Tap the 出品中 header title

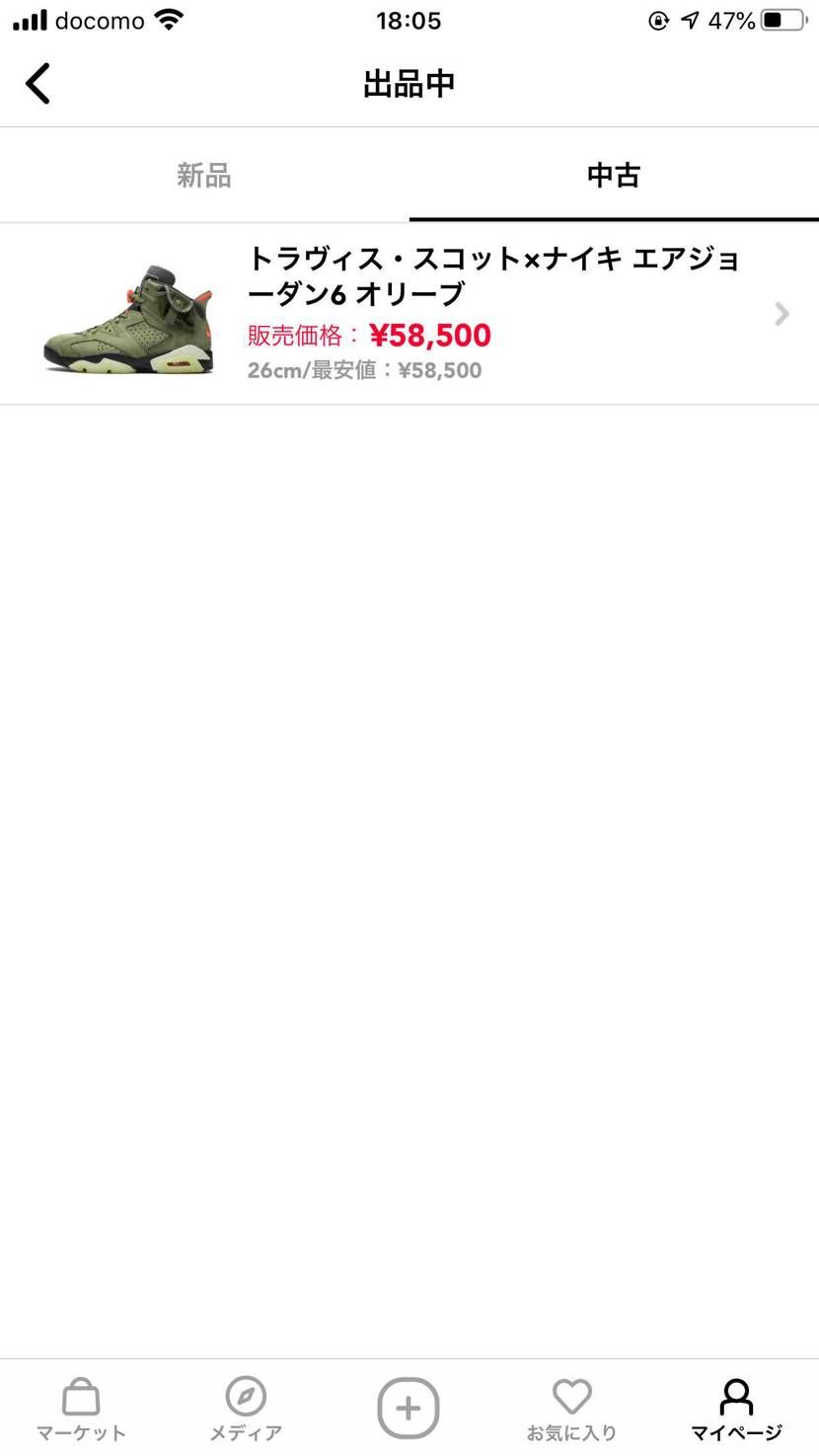409,83
